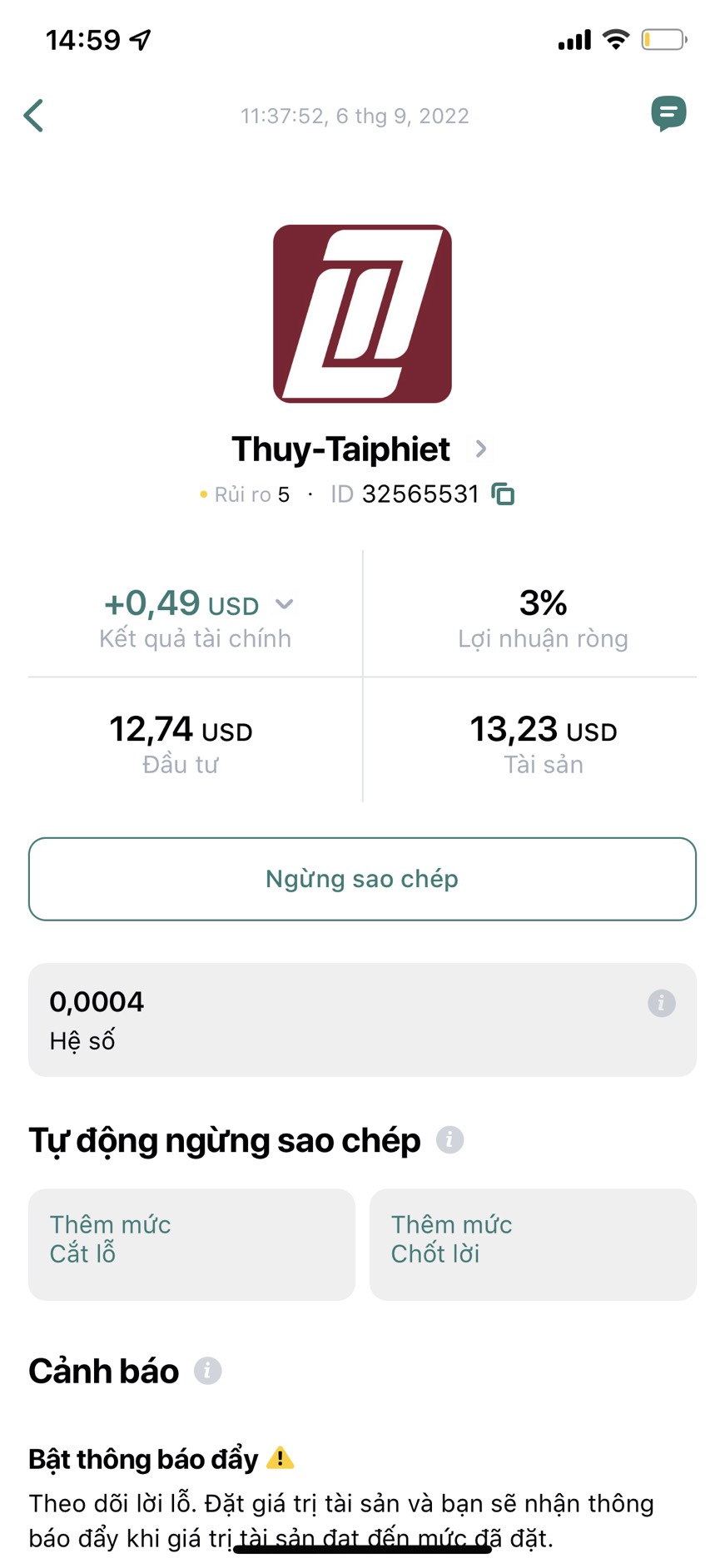The height and width of the screenshot is (1568, 725).
Task: Show info about Hệ số coefficient
Action: pos(662,1003)
